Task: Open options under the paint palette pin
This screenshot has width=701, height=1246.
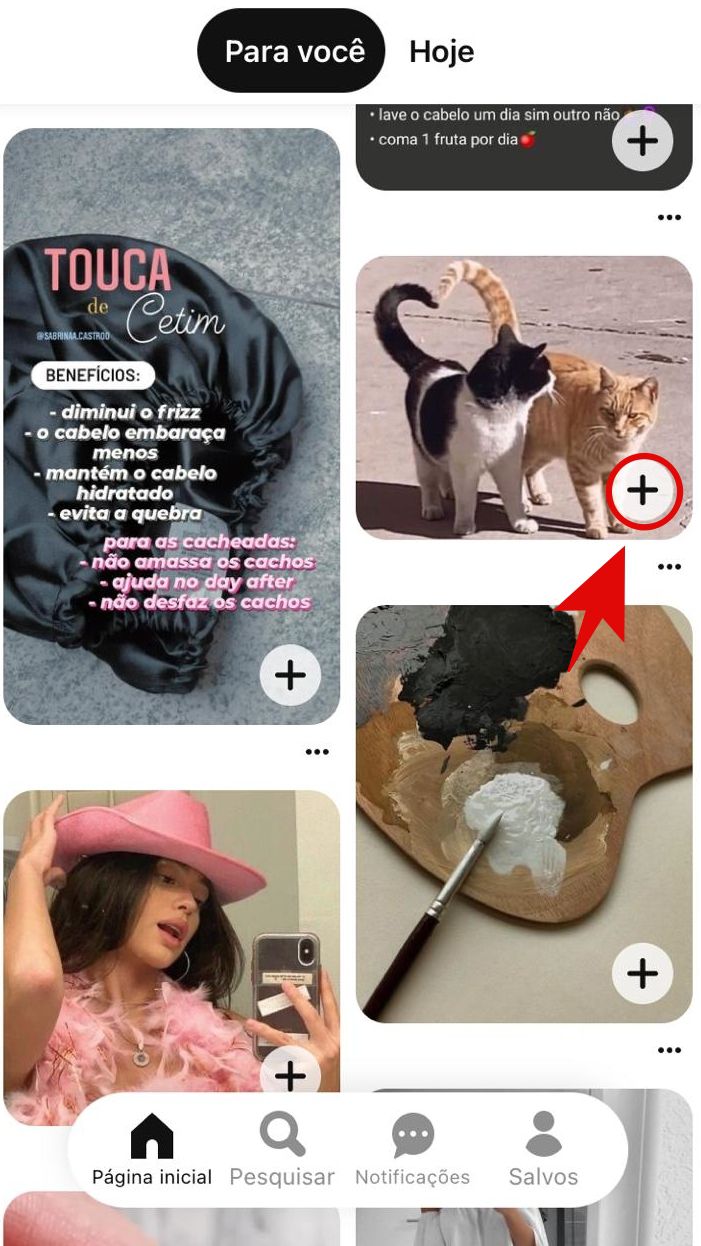Action: pyautogui.click(x=669, y=1050)
